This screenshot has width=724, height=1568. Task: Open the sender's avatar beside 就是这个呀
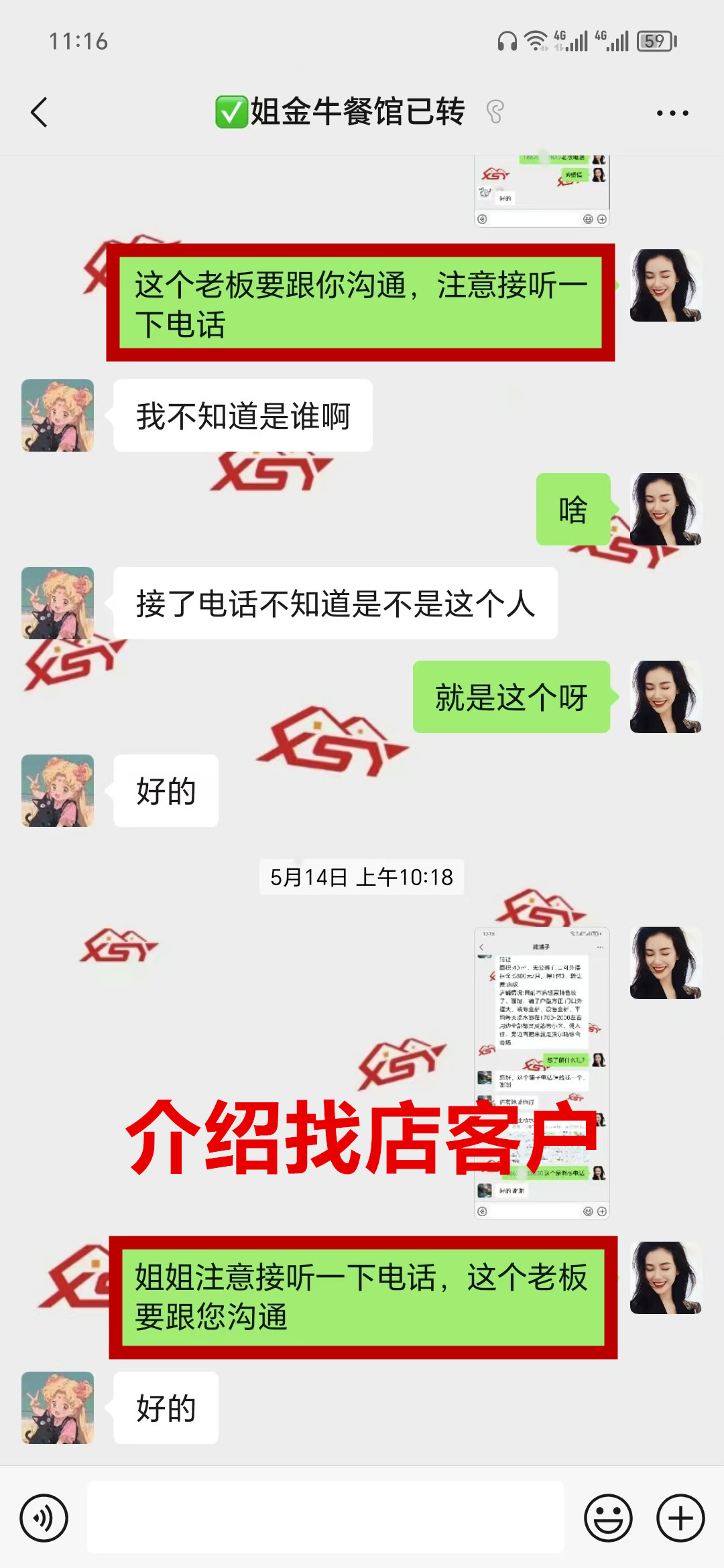(666, 697)
